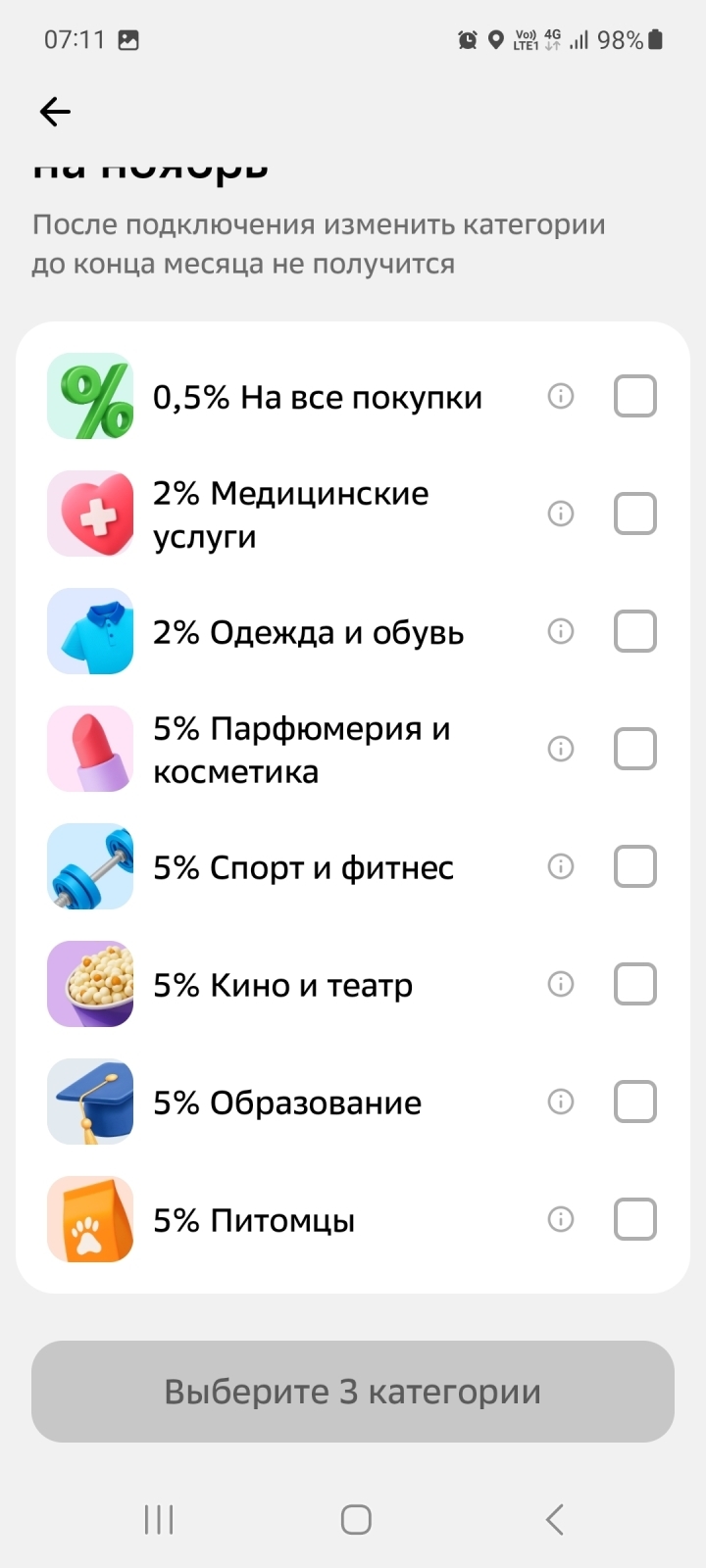Open info about the Питомцы category

(x=560, y=1219)
